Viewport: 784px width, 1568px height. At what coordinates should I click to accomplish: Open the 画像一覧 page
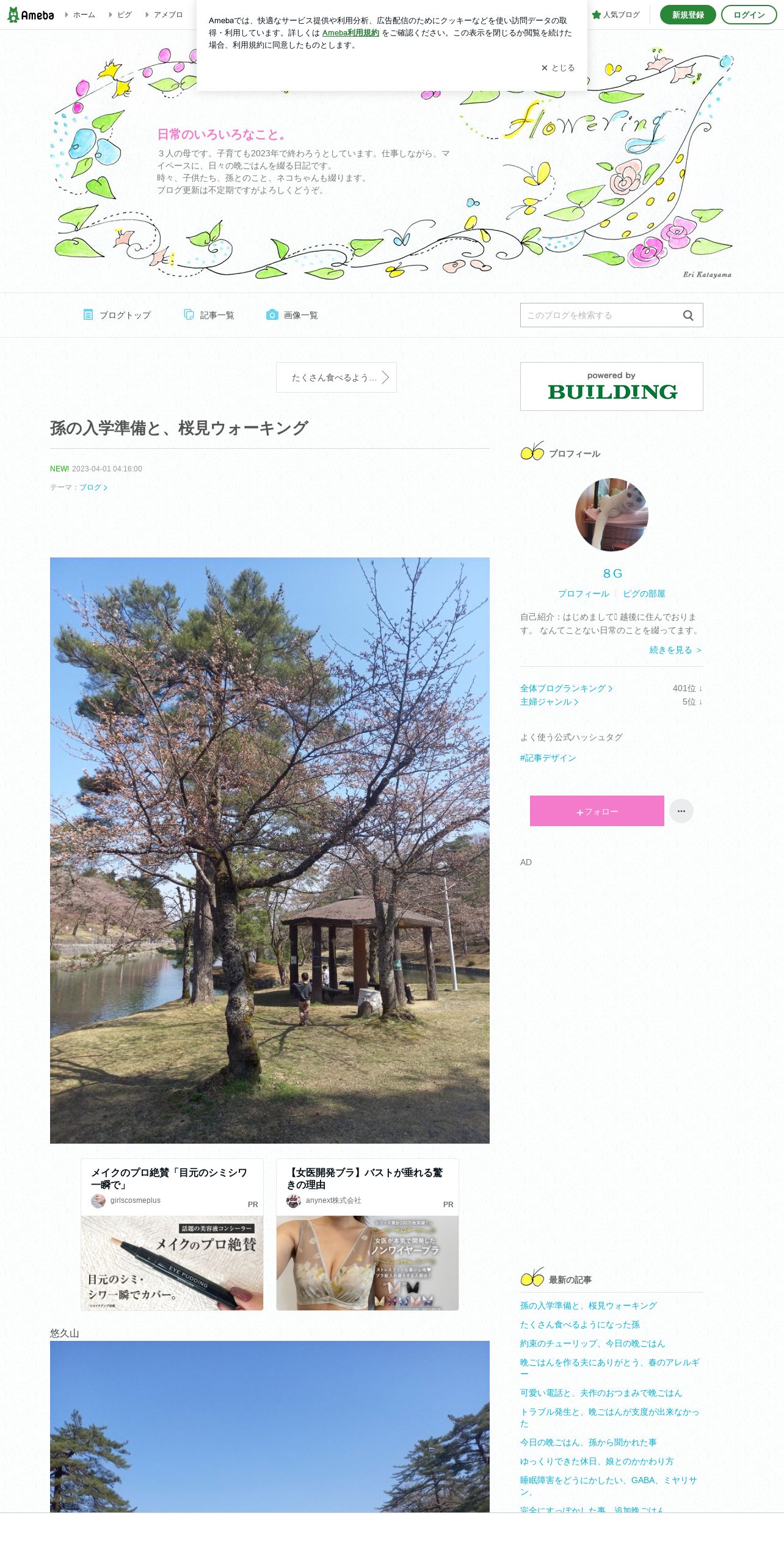(292, 315)
